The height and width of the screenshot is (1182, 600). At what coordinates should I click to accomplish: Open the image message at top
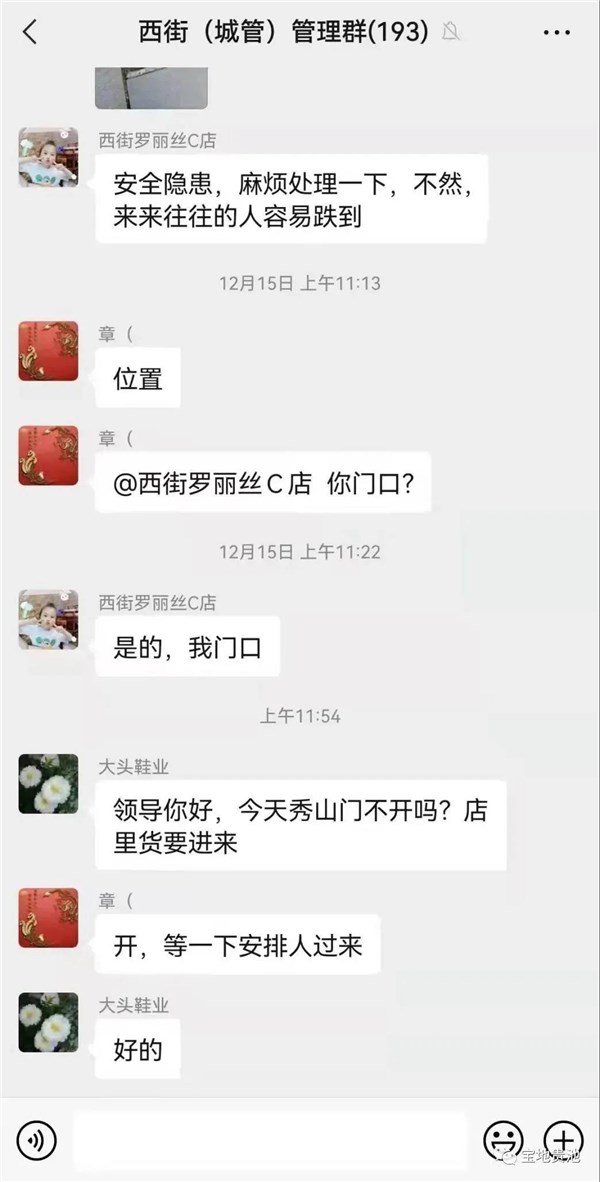click(x=151, y=87)
